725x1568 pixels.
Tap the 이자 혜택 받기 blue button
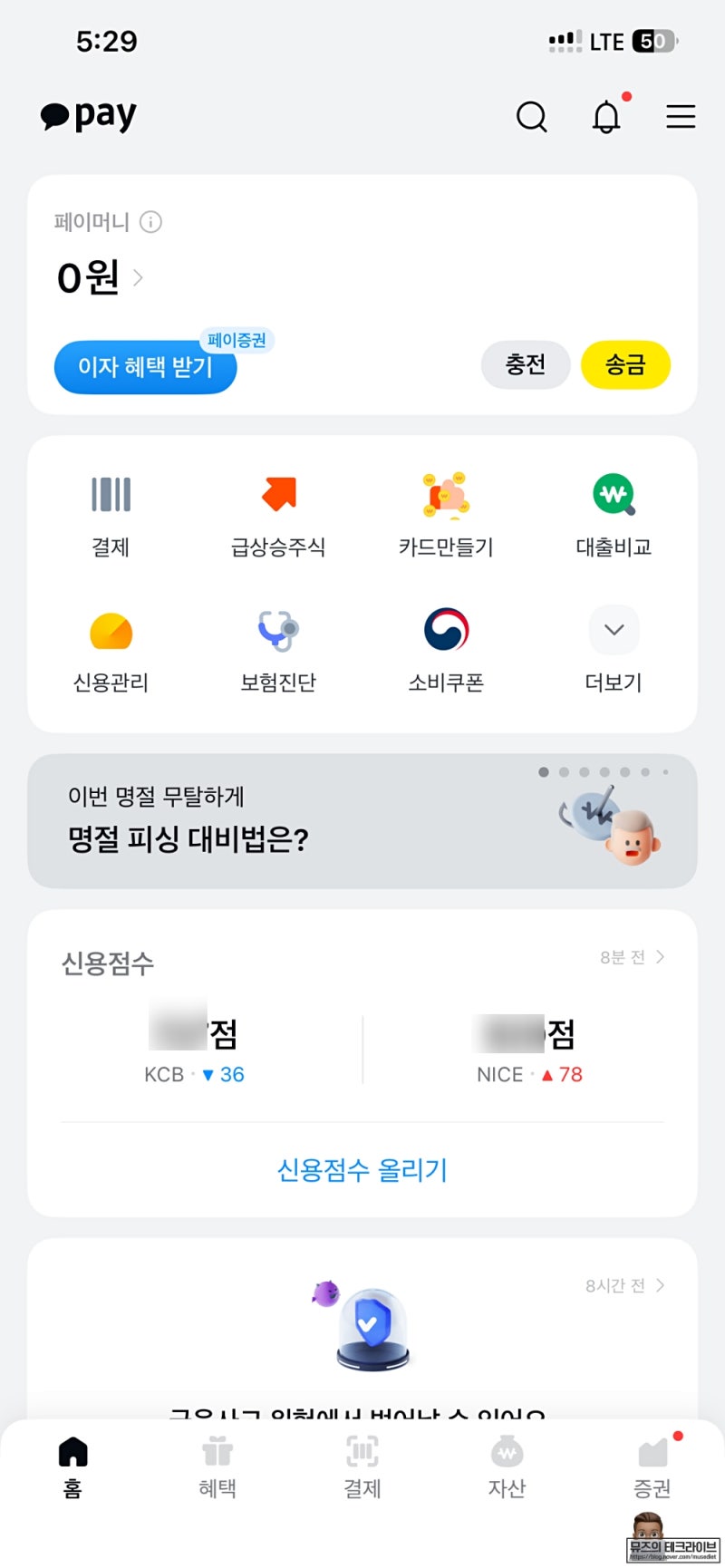[146, 367]
